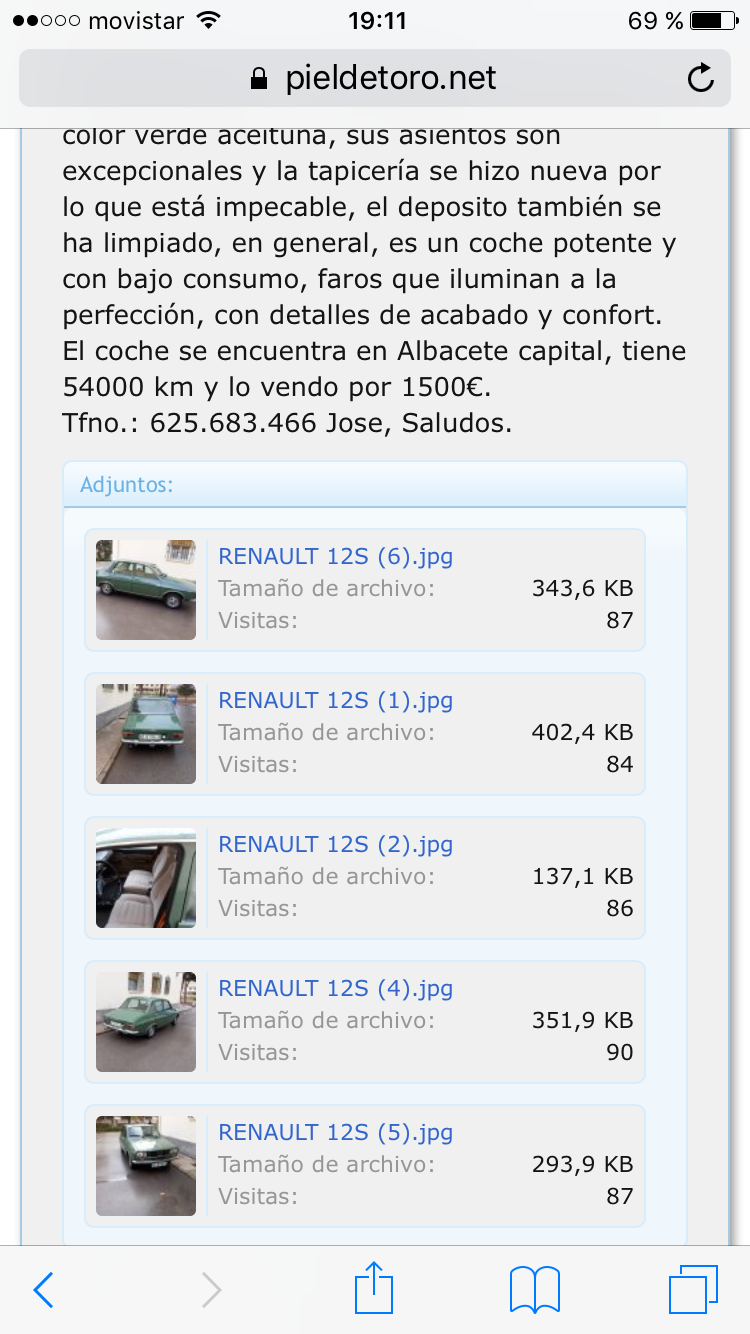Show all open browser tabs
The width and height of the screenshot is (750, 1334).
point(692,1290)
